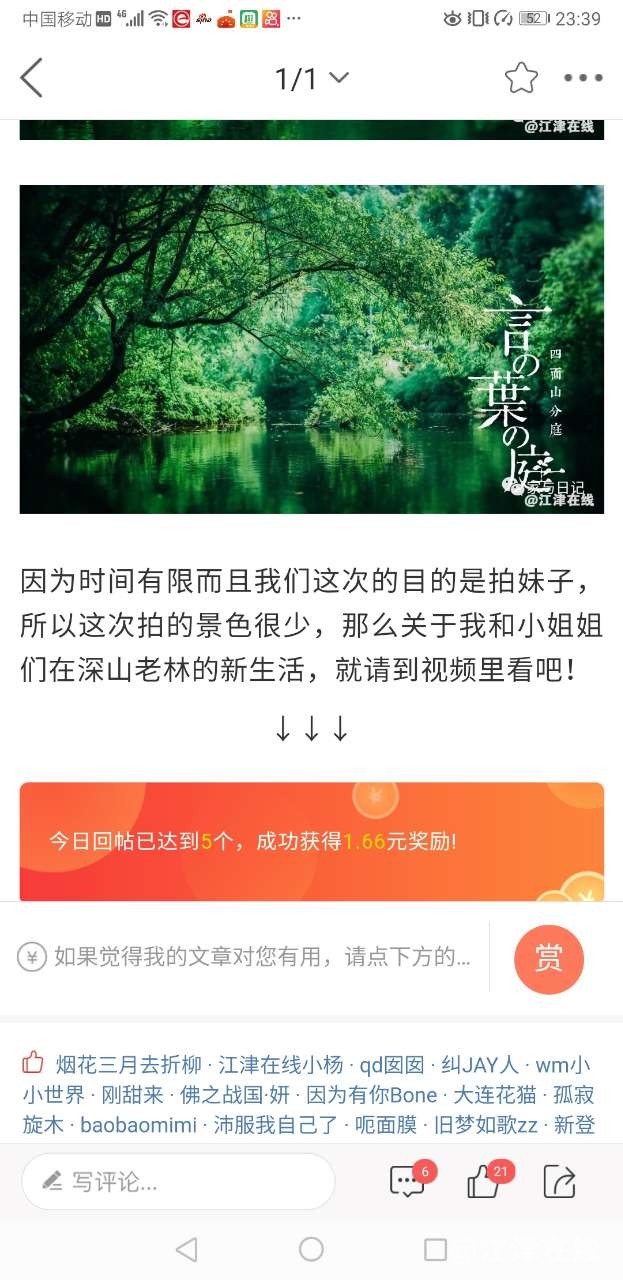Favorite this post with the star icon
The width and height of the screenshot is (623, 1280).
pyautogui.click(x=521, y=78)
